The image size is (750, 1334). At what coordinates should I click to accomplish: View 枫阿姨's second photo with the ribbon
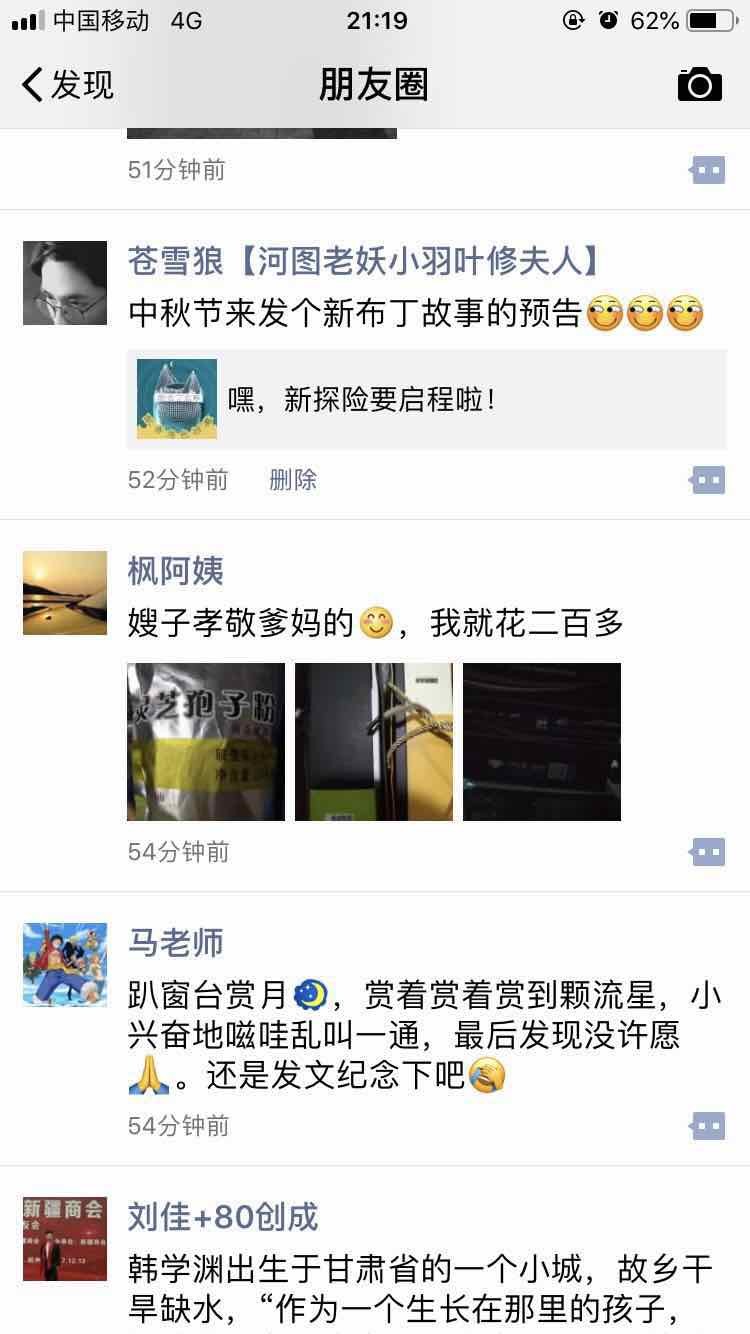[x=374, y=742]
